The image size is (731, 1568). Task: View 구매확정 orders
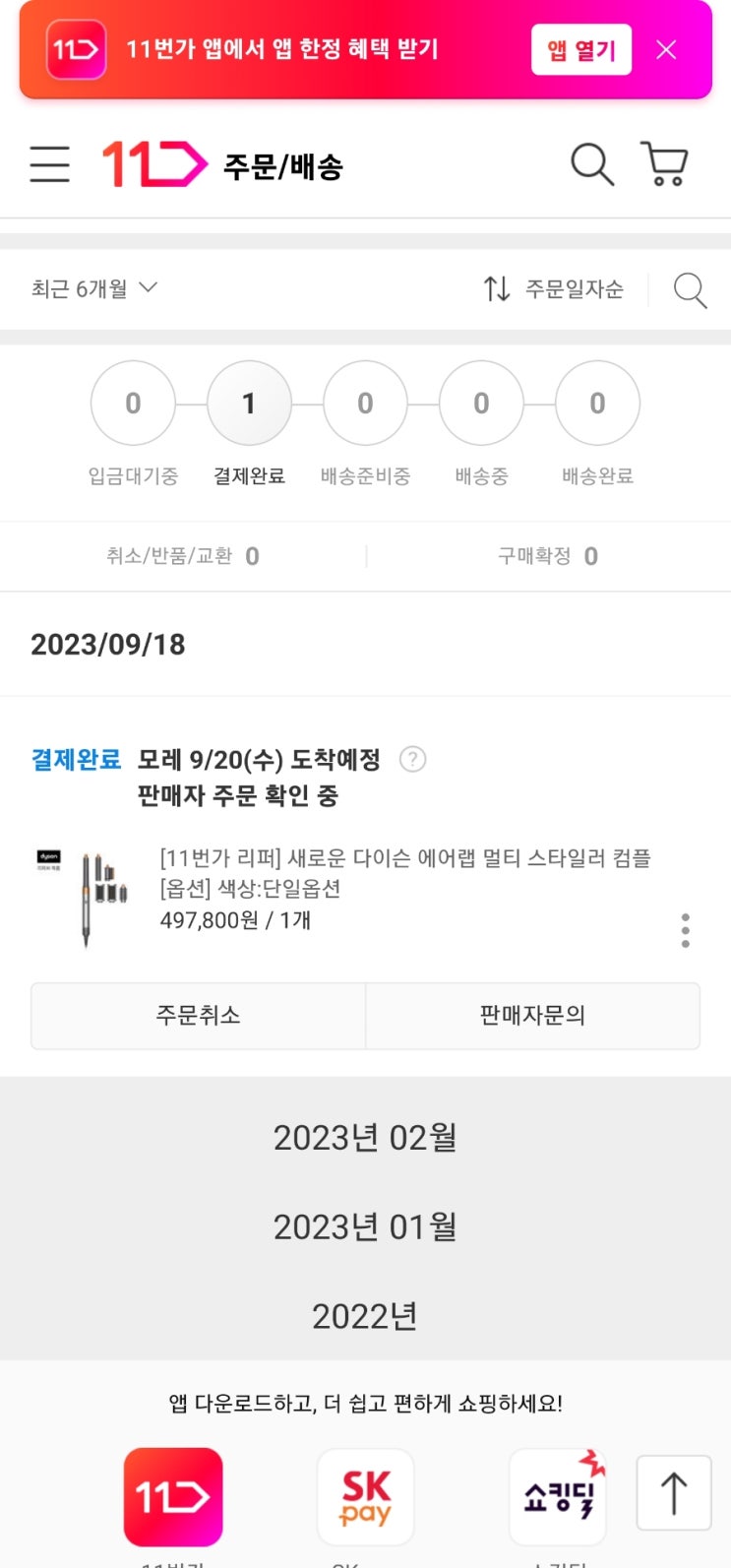(x=548, y=556)
